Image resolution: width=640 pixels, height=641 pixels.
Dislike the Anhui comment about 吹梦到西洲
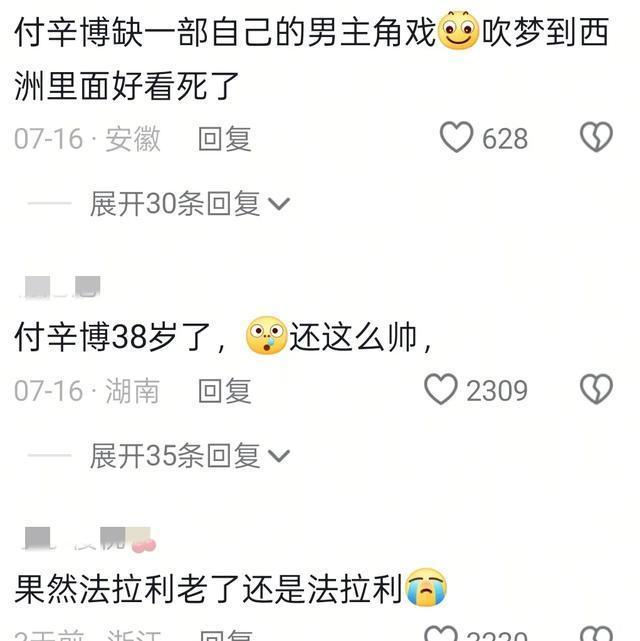click(596, 138)
